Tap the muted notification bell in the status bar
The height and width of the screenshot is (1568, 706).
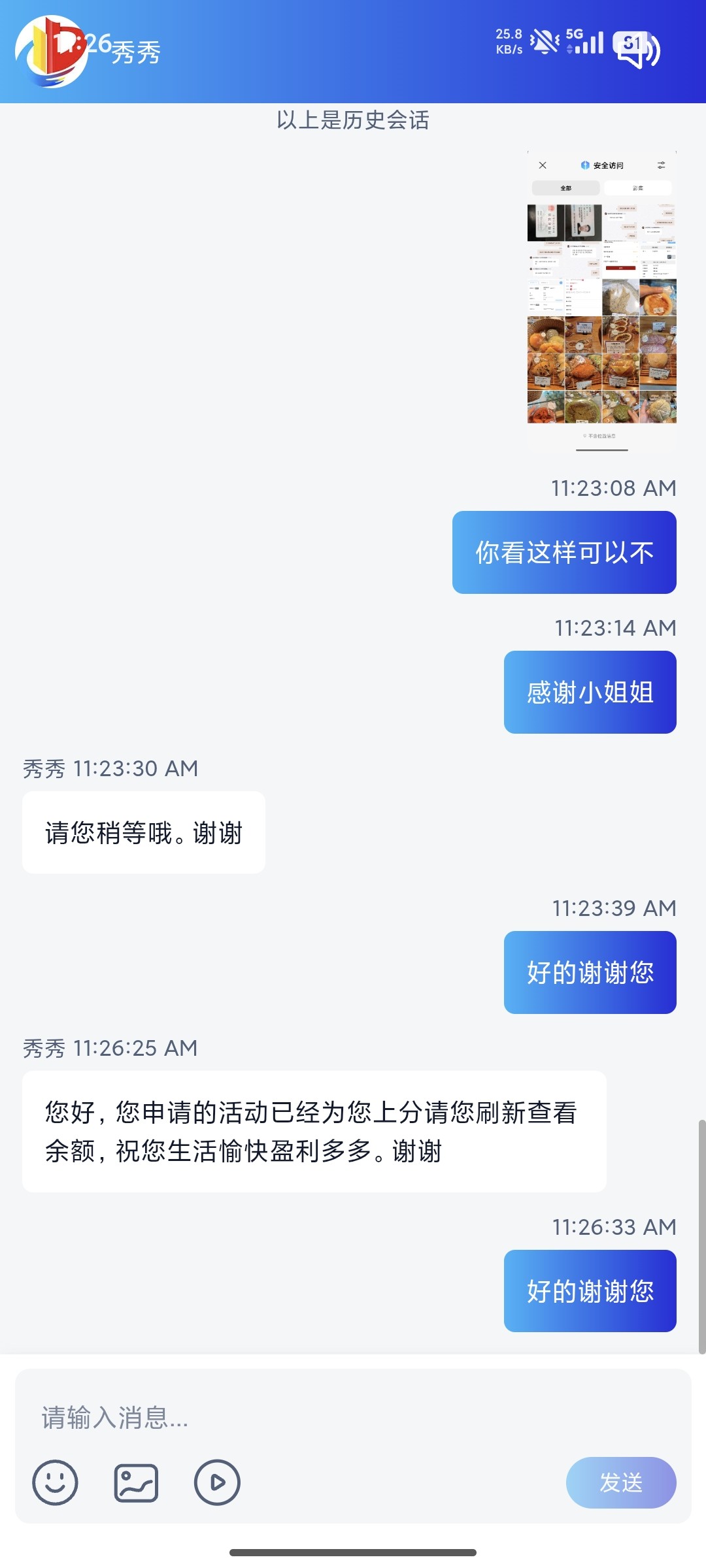click(545, 41)
